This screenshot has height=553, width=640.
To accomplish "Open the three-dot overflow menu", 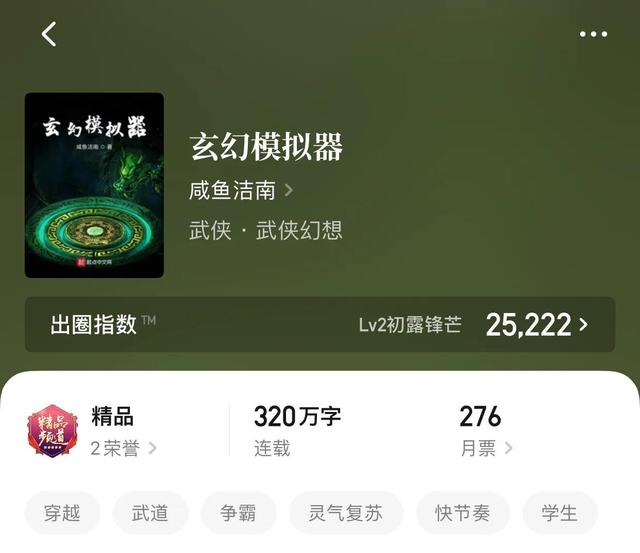I will (593, 34).
